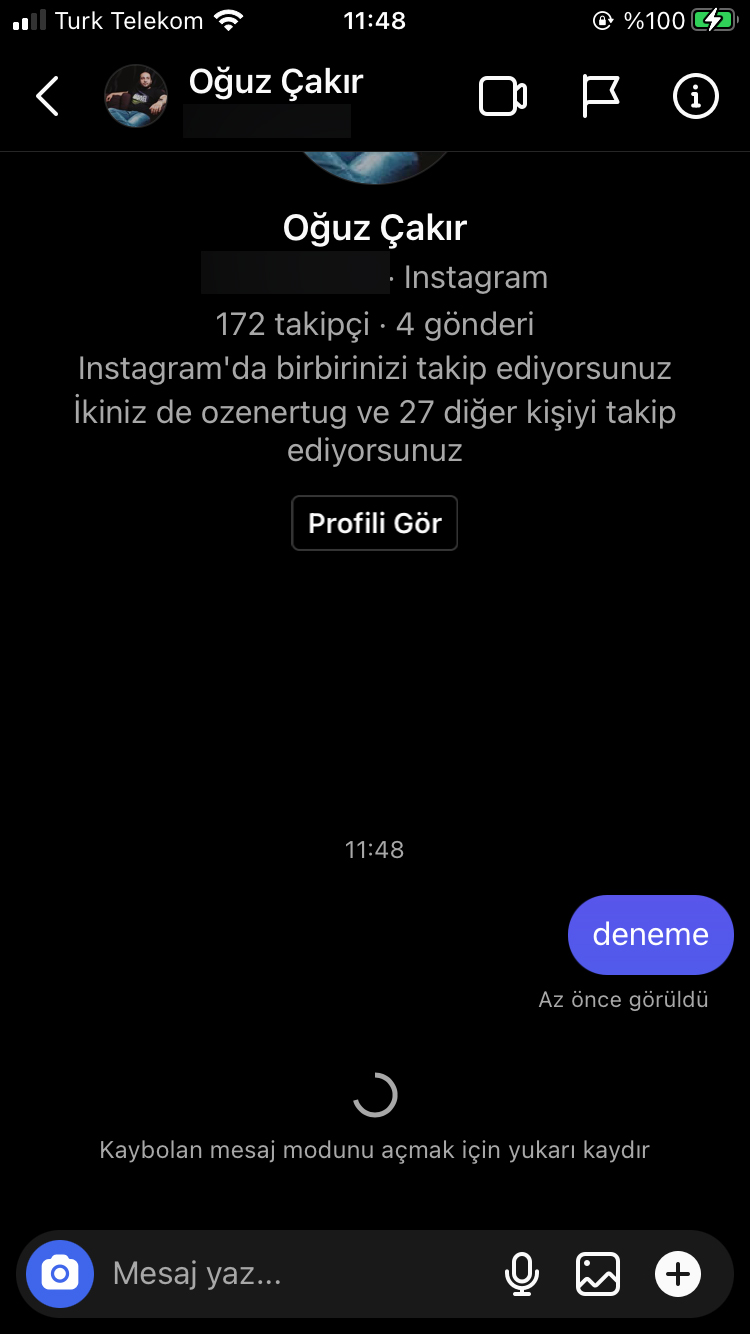The width and height of the screenshot is (750, 1334).
Task: Record a voice message with the microphone icon
Action: click(521, 1273)
